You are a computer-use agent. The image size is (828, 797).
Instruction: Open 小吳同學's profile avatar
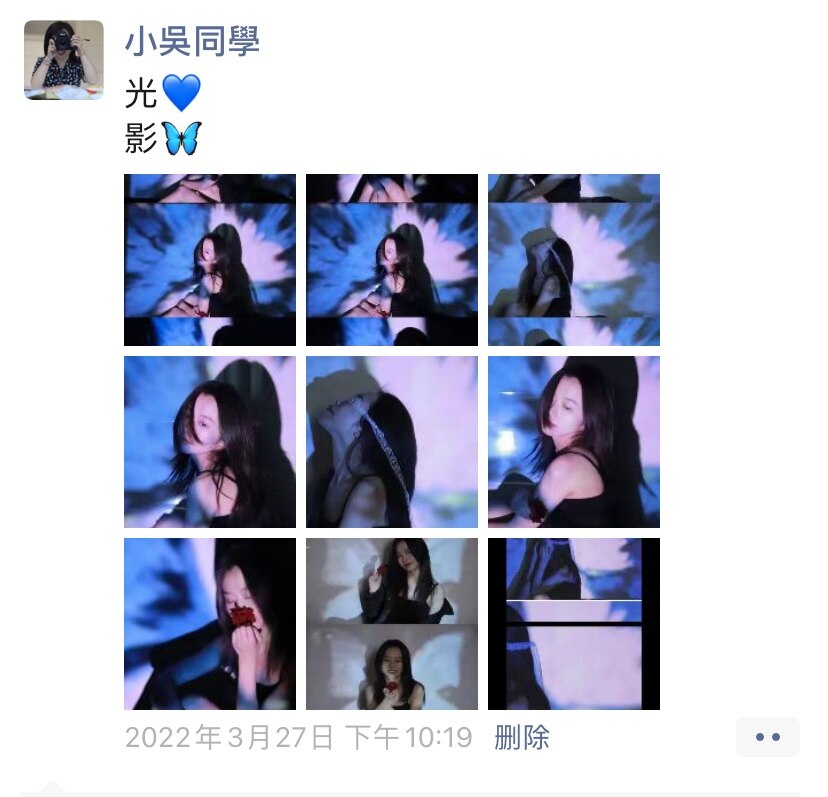64,60
